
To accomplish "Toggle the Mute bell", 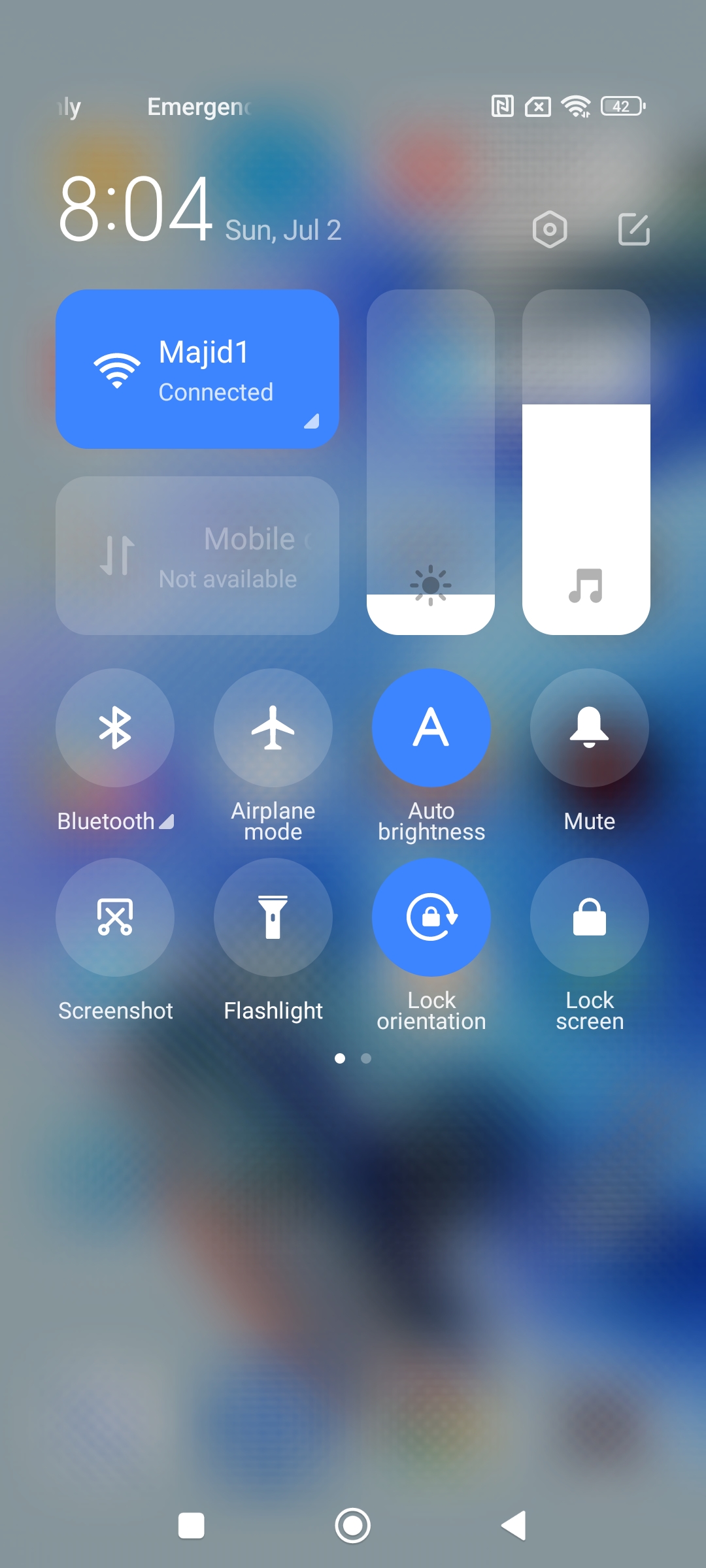I will pyautogui.click(x=590, y=728).
